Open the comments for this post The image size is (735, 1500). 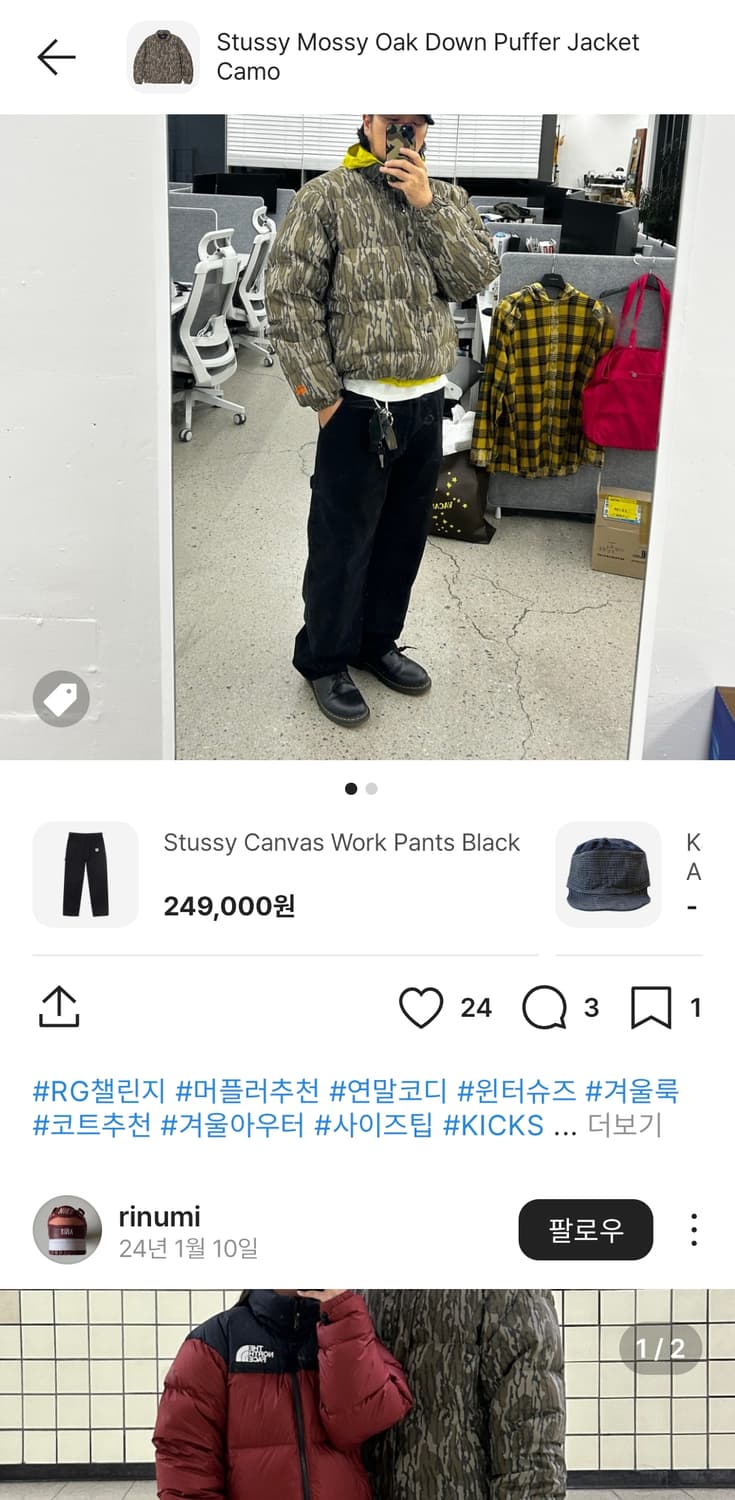[545, 1007]
